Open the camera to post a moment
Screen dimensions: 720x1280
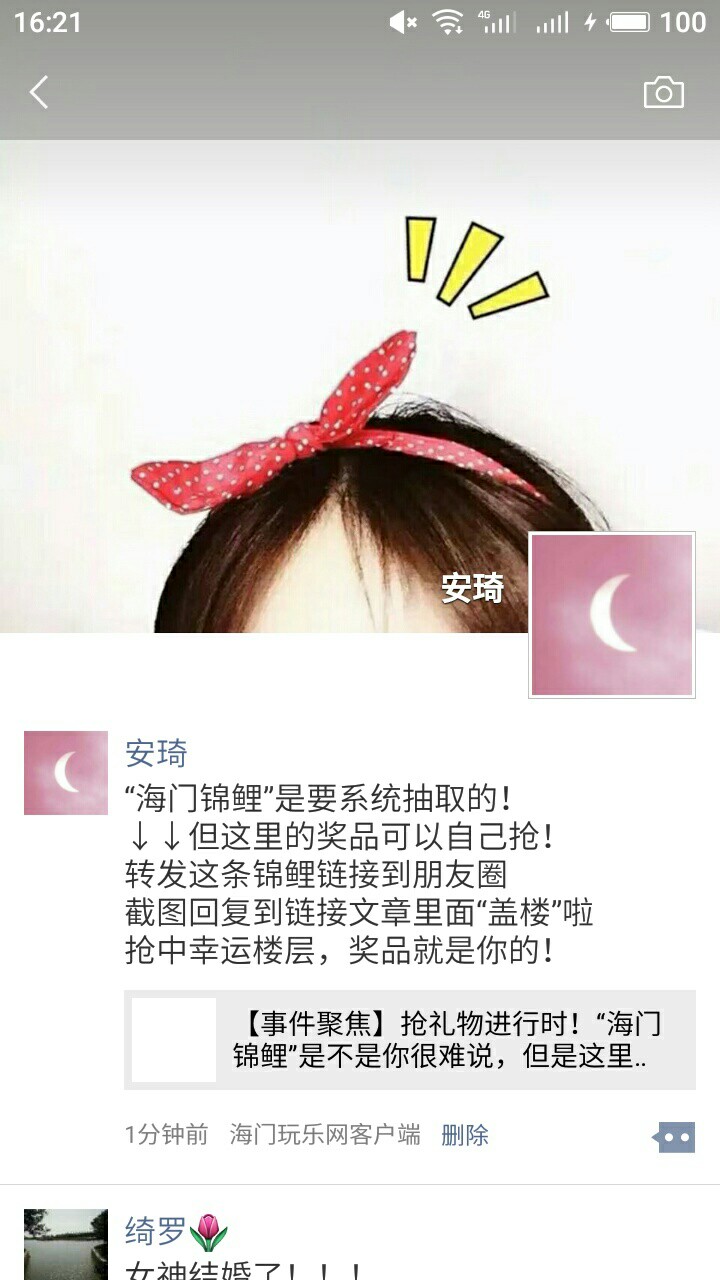pos(663,93)
